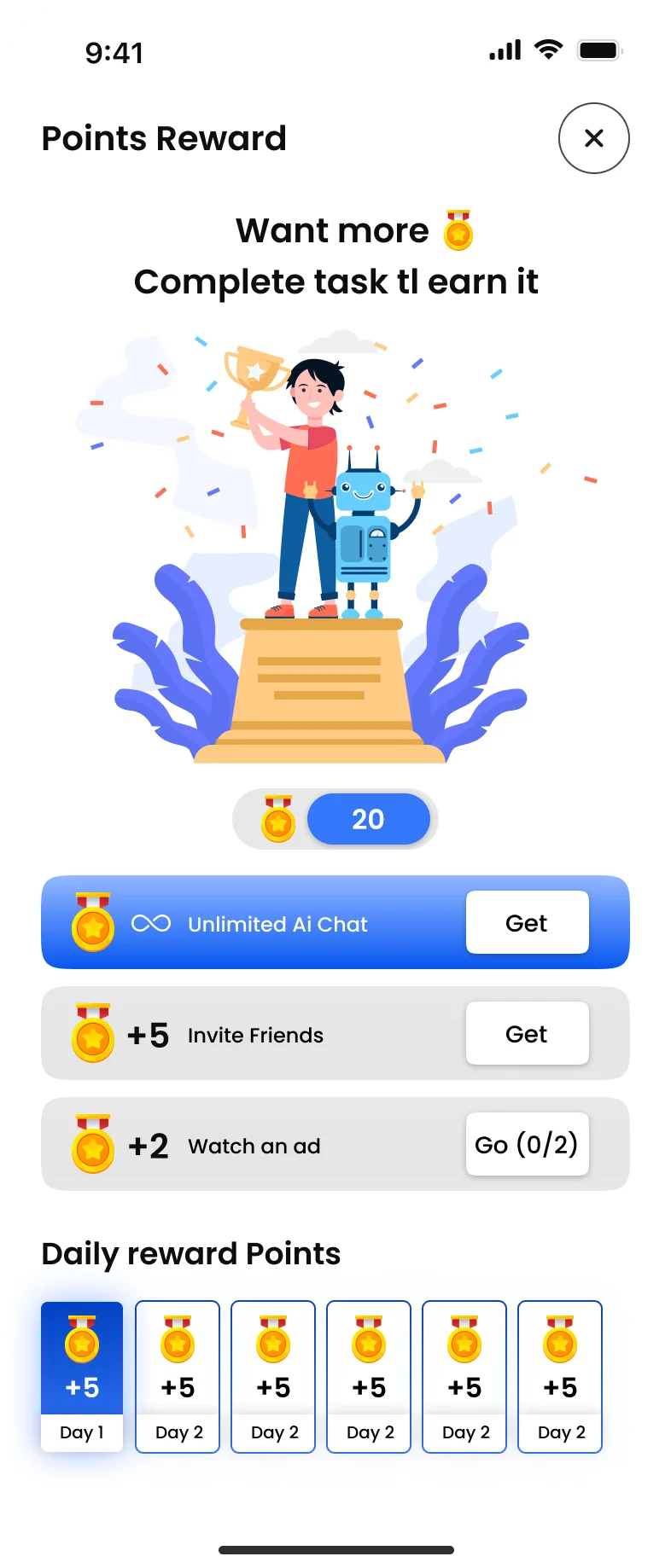Get Unlimited Ai Chat reward
This screenshot has width=671, height=1568.
point(527,922)
